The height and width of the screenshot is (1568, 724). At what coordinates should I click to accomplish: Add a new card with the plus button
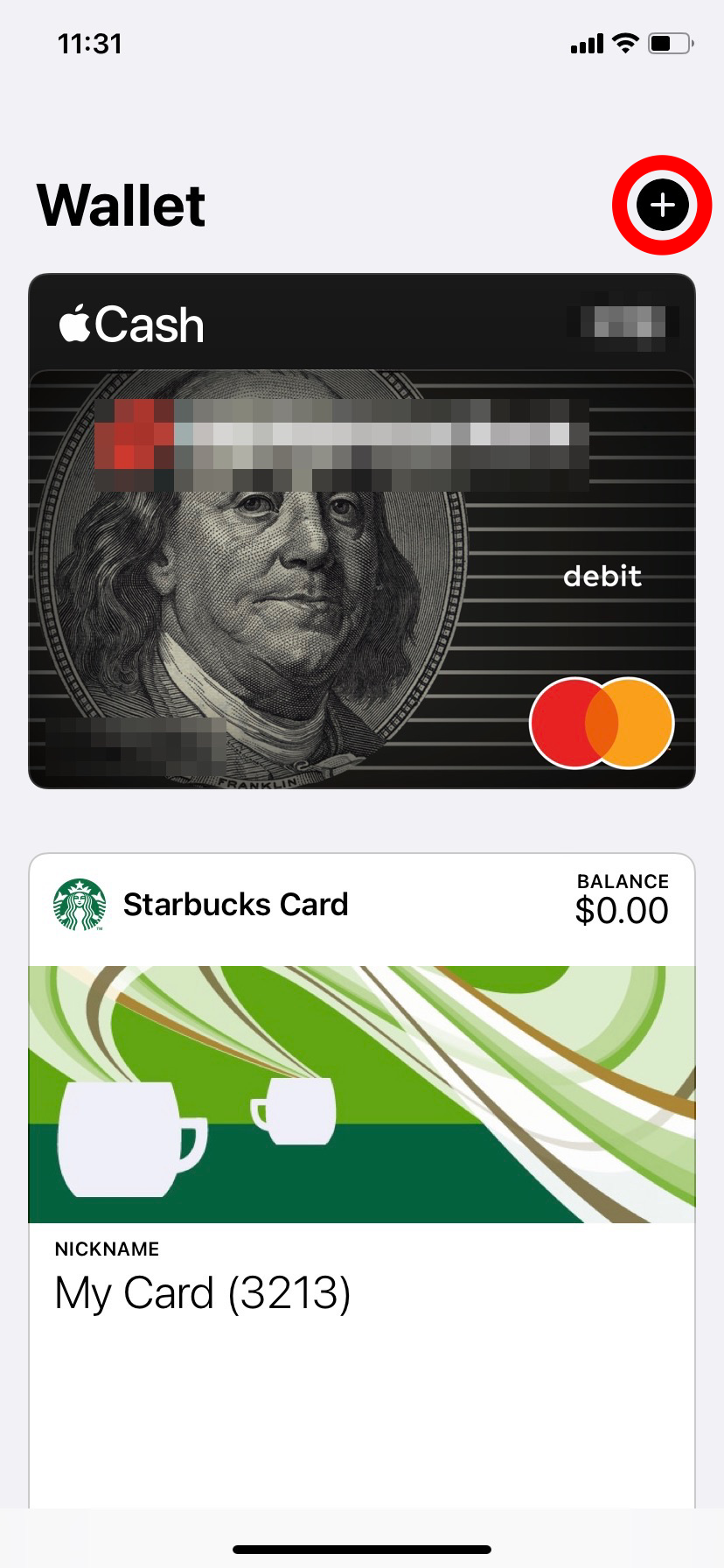point(663,205)
